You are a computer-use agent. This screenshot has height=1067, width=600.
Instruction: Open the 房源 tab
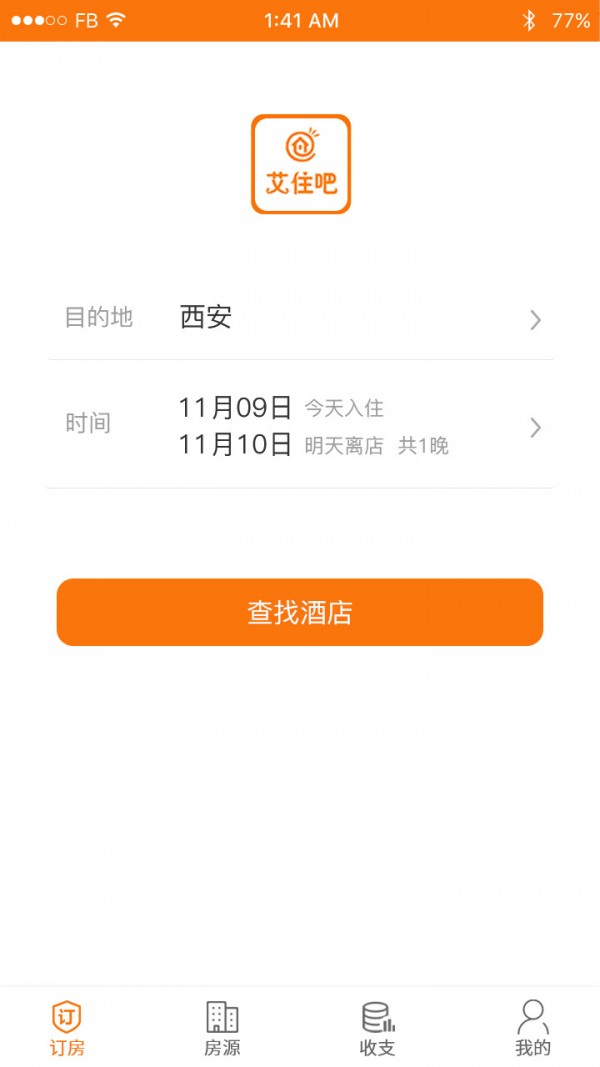pyautogui.click(x=222, y=1028)
